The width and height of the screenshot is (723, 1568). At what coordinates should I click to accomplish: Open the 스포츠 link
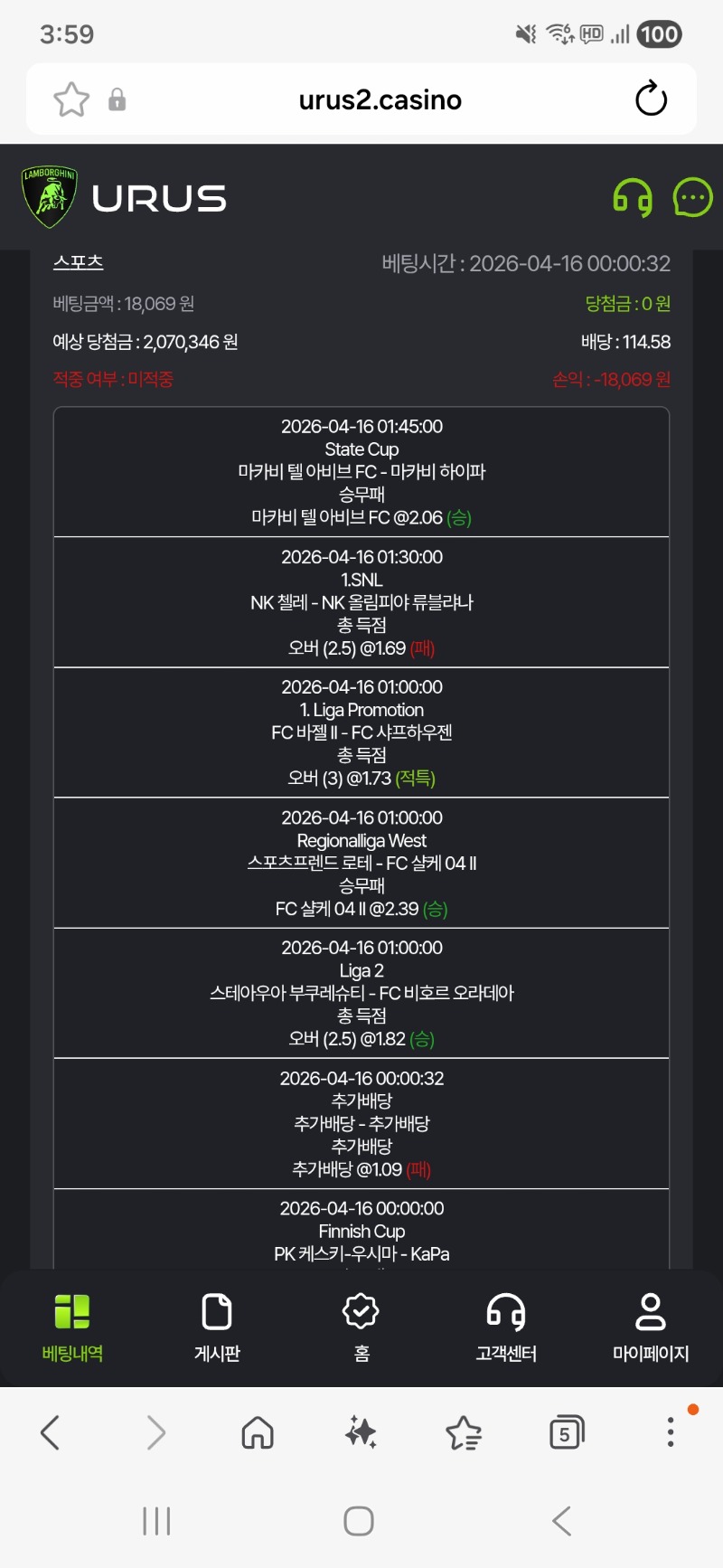pos(79,262)
